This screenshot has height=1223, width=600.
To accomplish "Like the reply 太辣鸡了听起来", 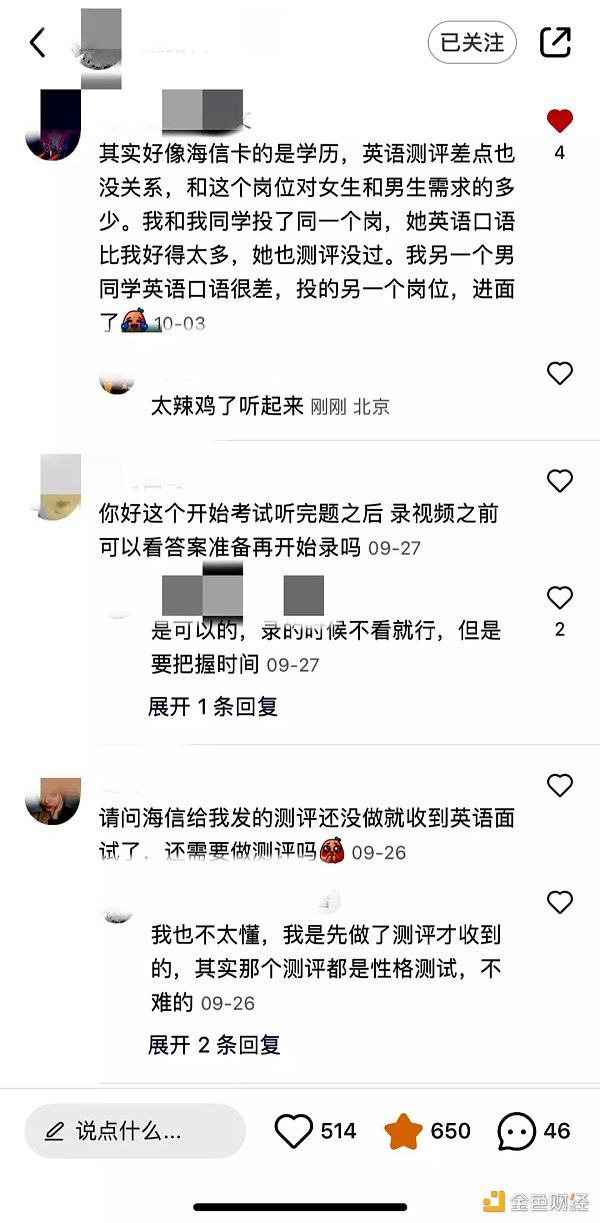I will (x=559, y=374).
